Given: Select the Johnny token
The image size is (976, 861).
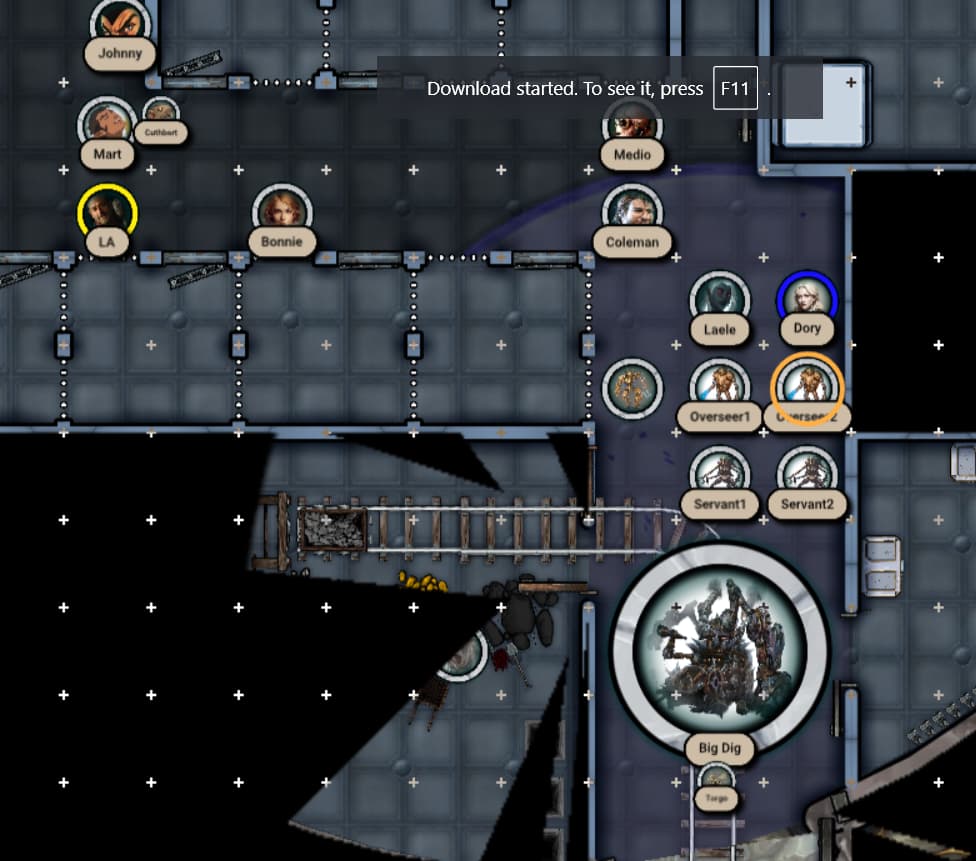Looking at the screenshot, I should [120, 22].
